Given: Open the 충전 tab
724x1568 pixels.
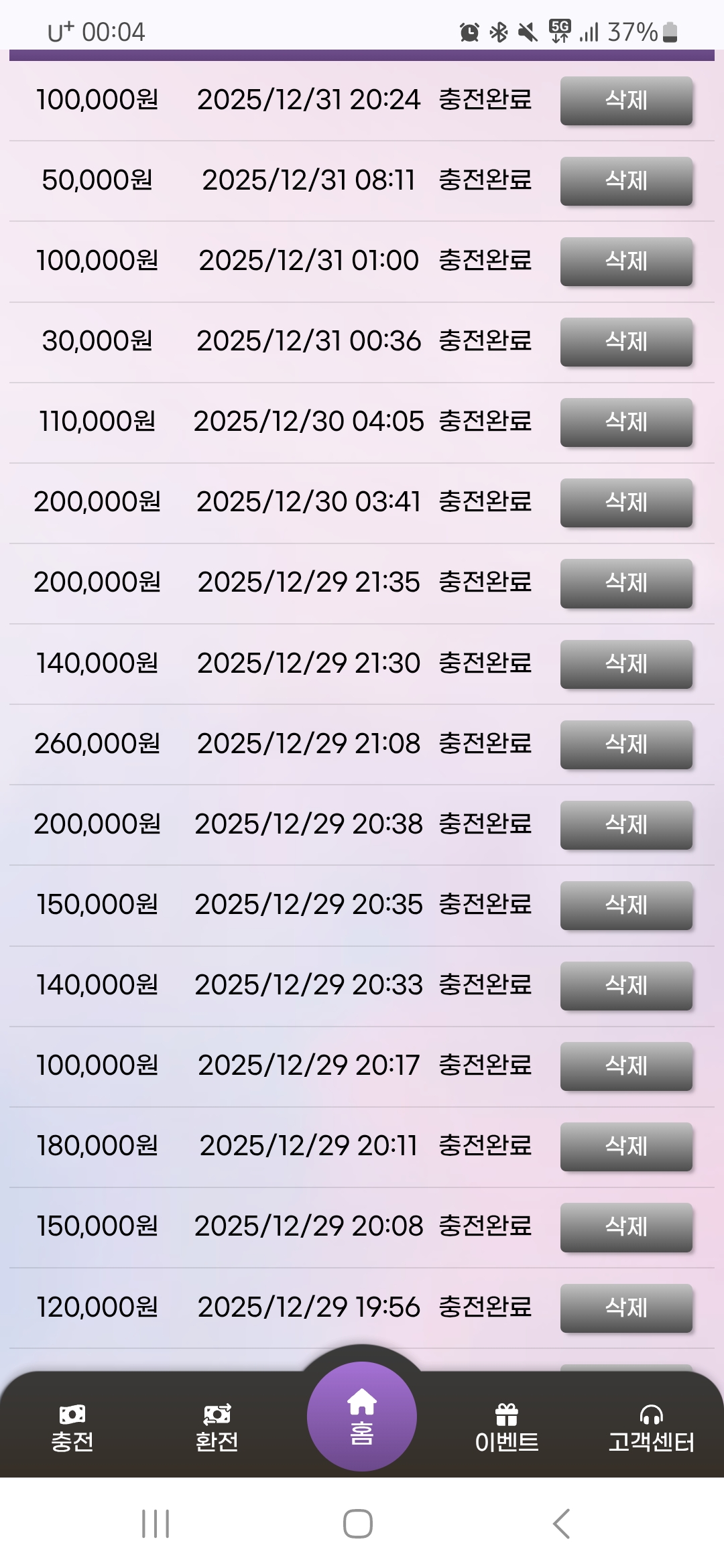Looking at the screenshot, I should [72, 1429].
